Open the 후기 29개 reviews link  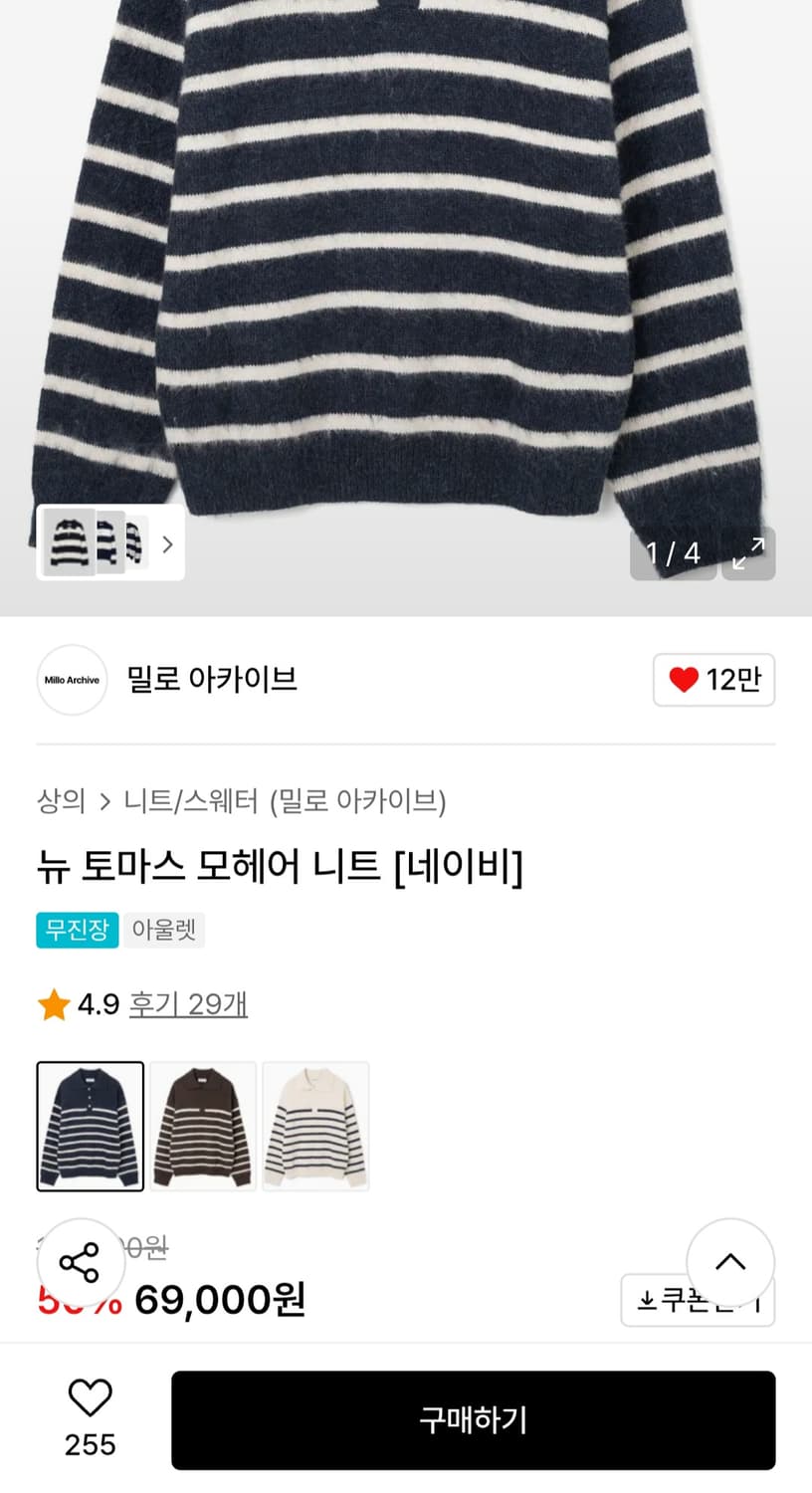188,1004
